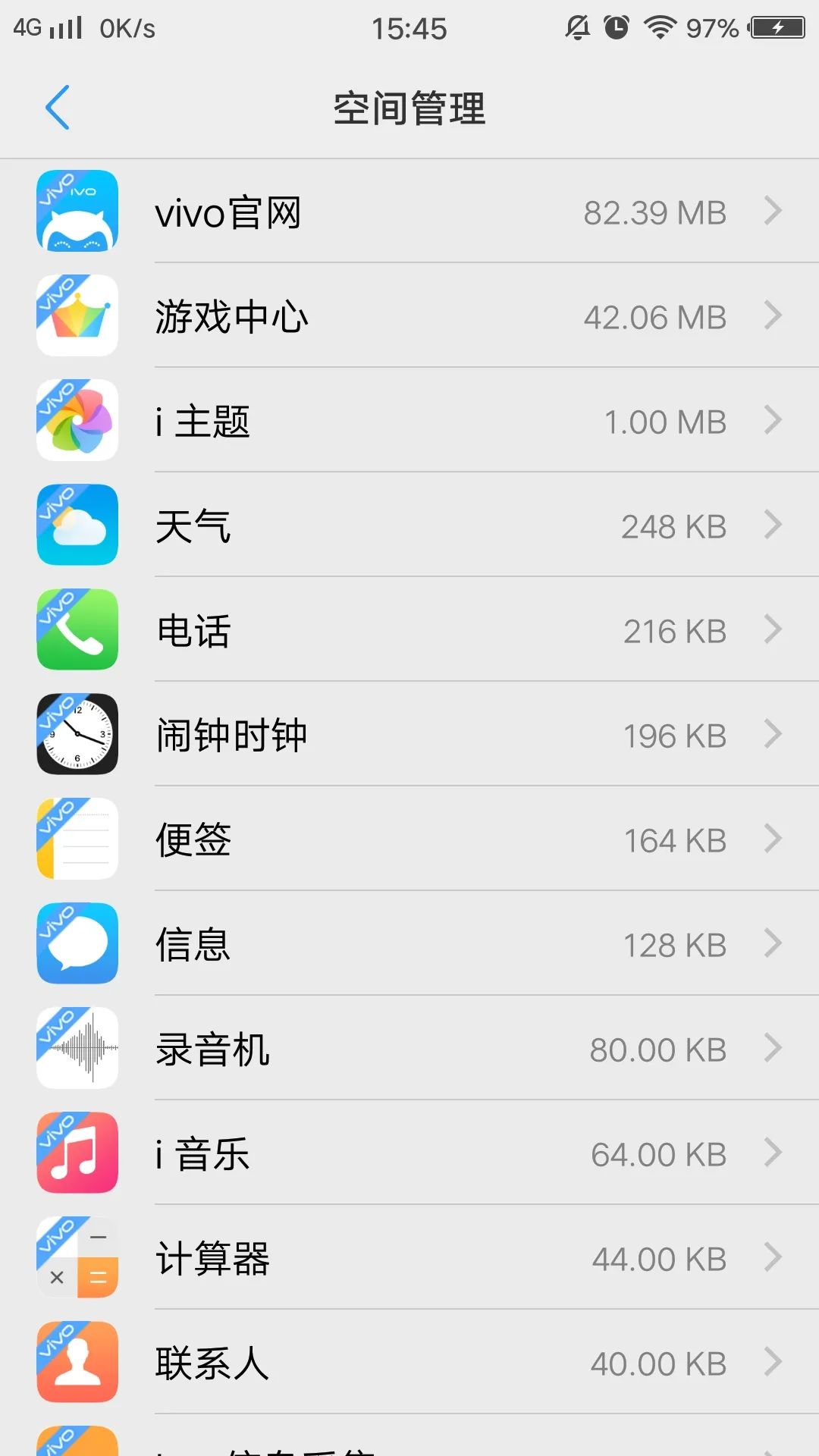
Task: Tap the 录音机 row
Action: [x=409, y=1050]
